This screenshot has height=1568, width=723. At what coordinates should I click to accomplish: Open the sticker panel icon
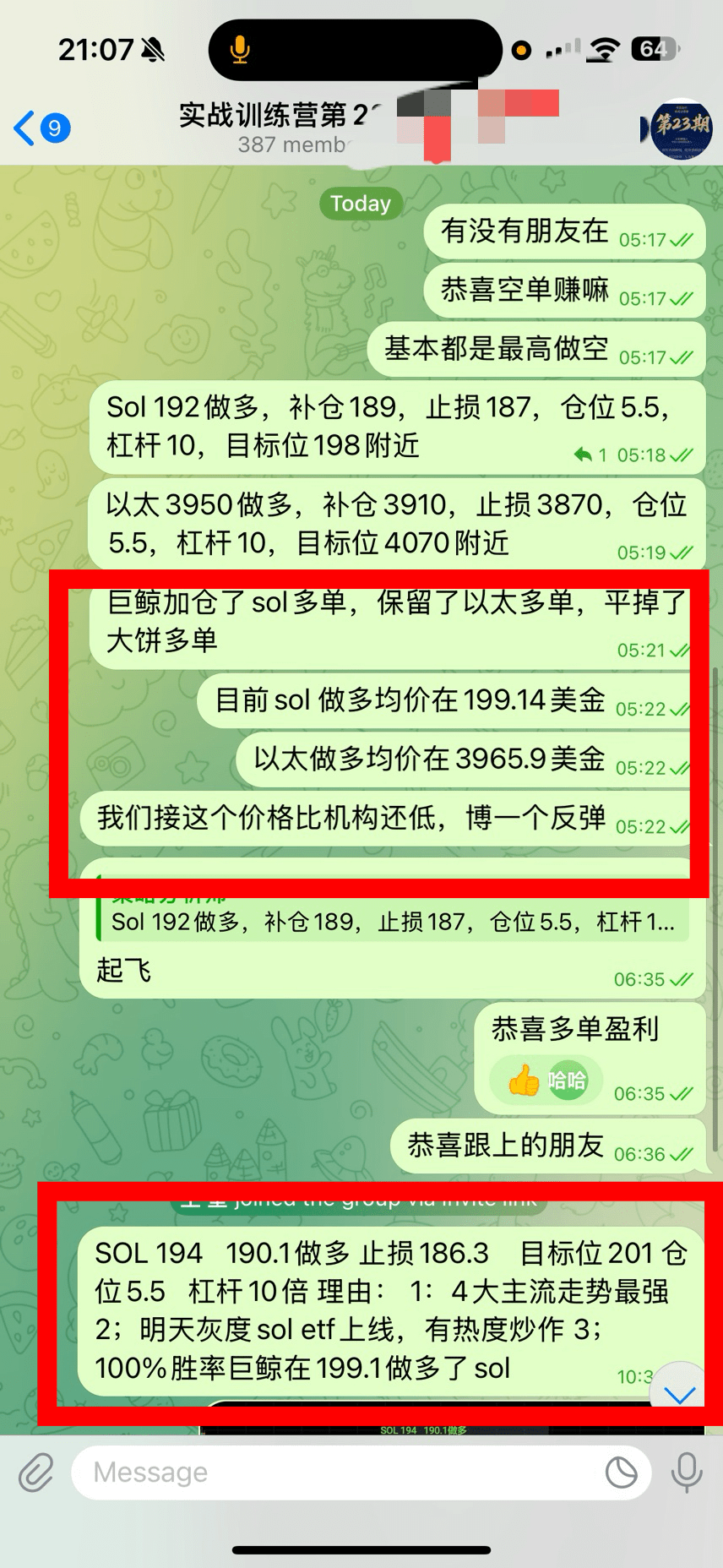621,1473
